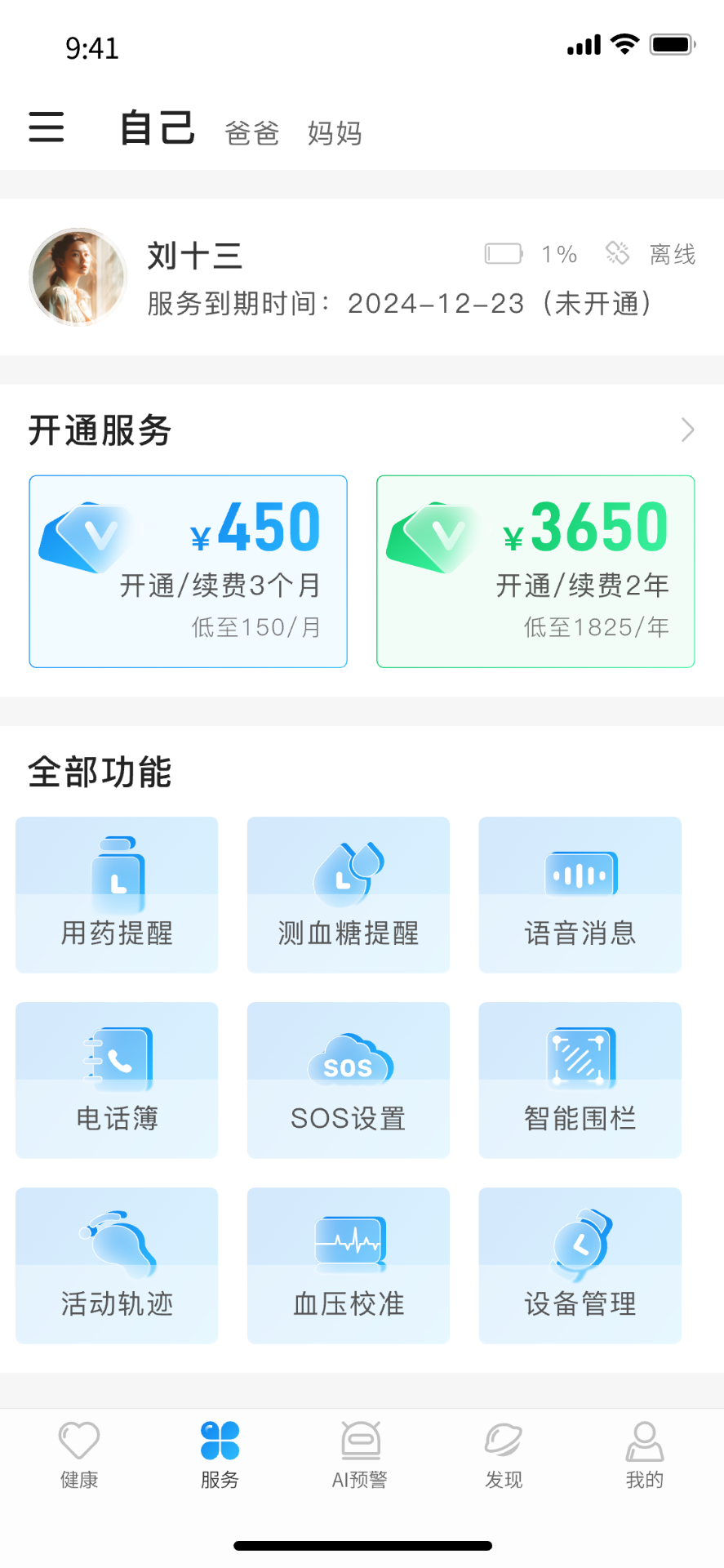Choose the ¥3650 two-year plan
The height and width of the screenshot is (1568, 724).
pyautogui.click(x=535, y=571)
